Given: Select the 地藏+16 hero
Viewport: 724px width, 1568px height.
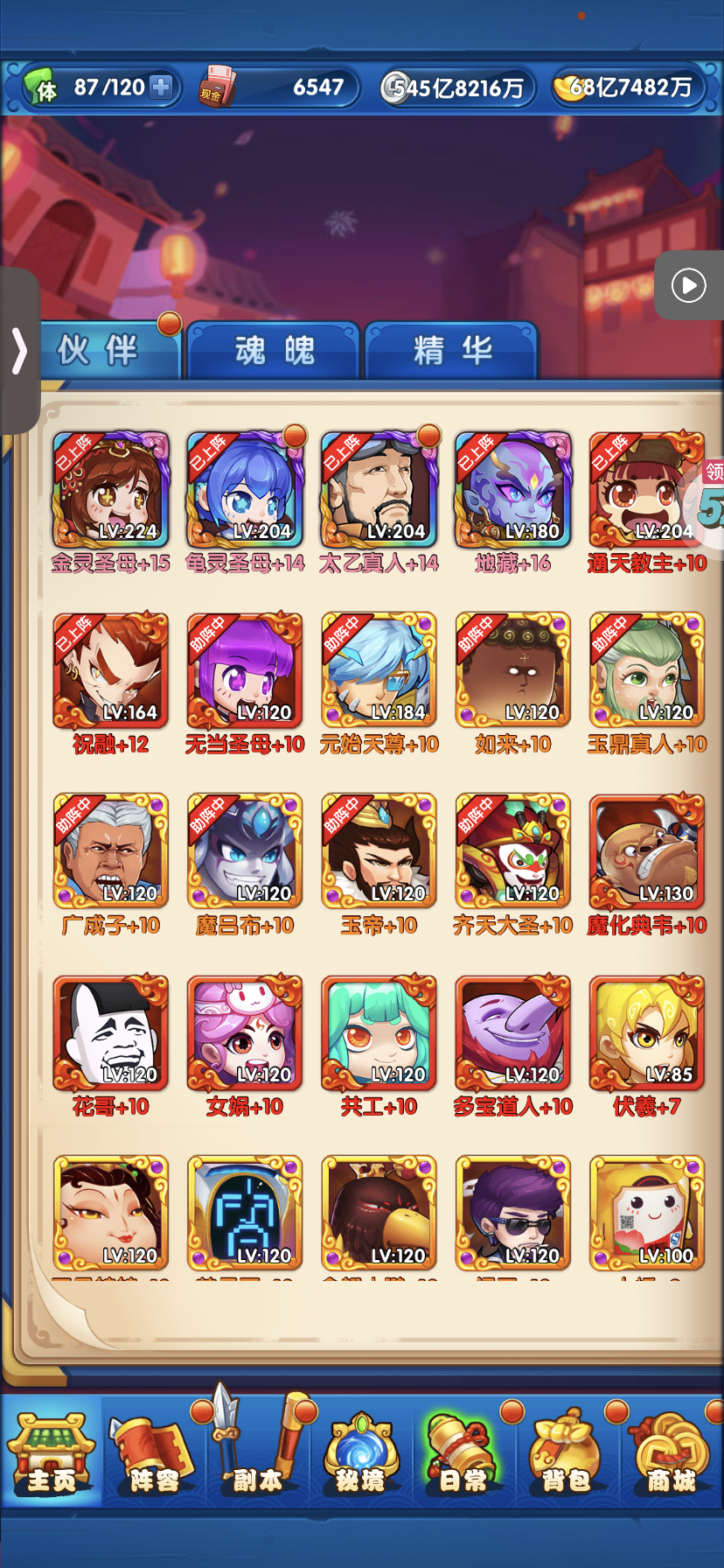Looking at the screenshot, I should point(512,489).
